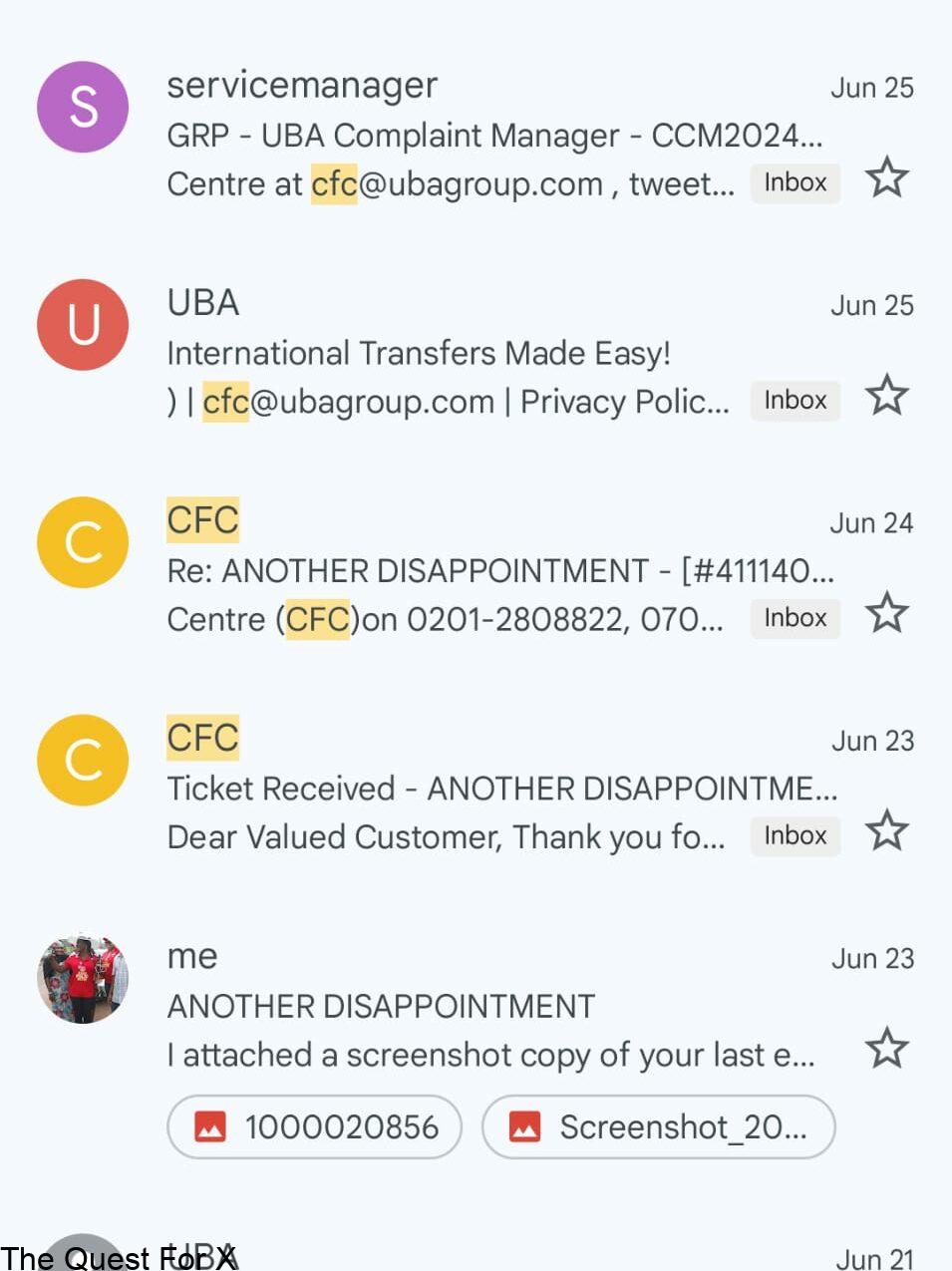Star the Re: ANOTHER DISAPPOINTMENT email
952x1271 pixels.
pos(886,614)
